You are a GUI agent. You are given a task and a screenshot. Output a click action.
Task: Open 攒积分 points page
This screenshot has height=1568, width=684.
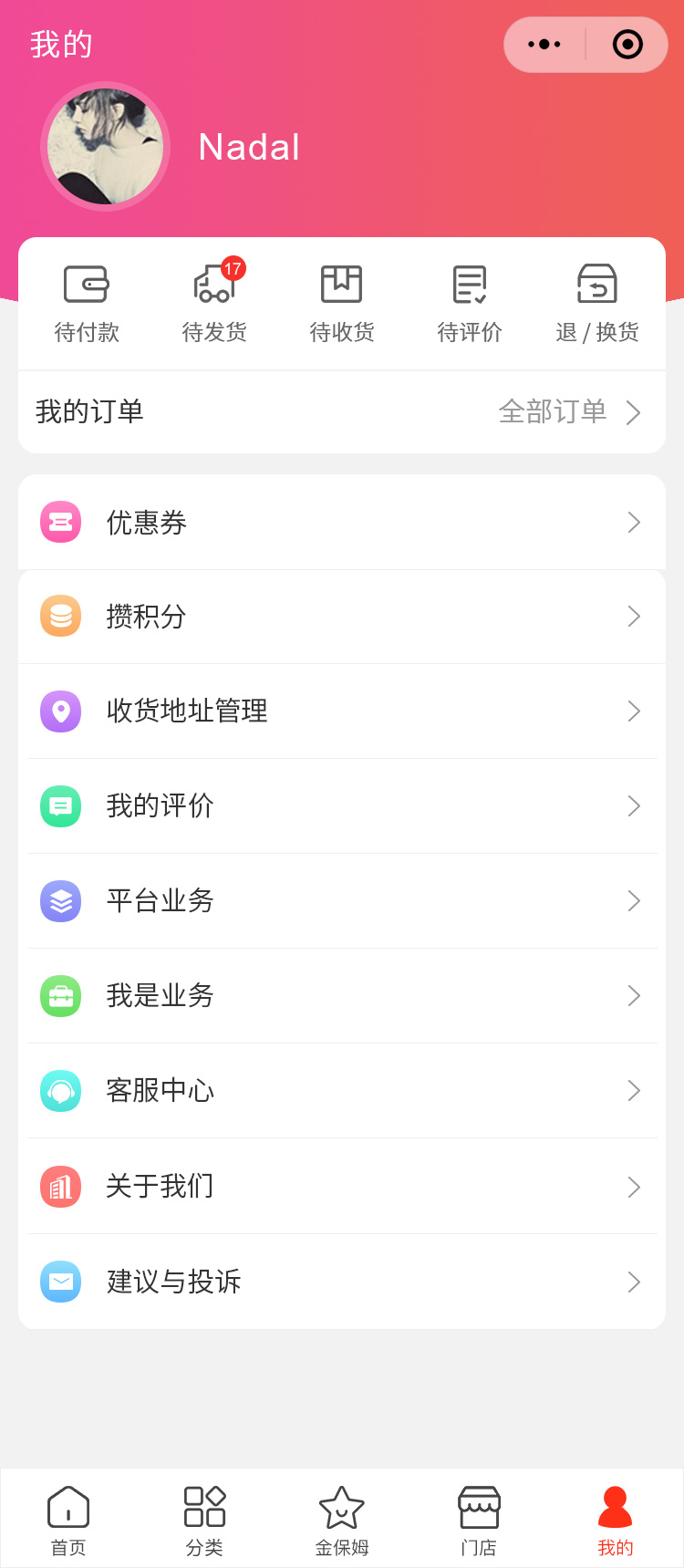tap(342, 617)
